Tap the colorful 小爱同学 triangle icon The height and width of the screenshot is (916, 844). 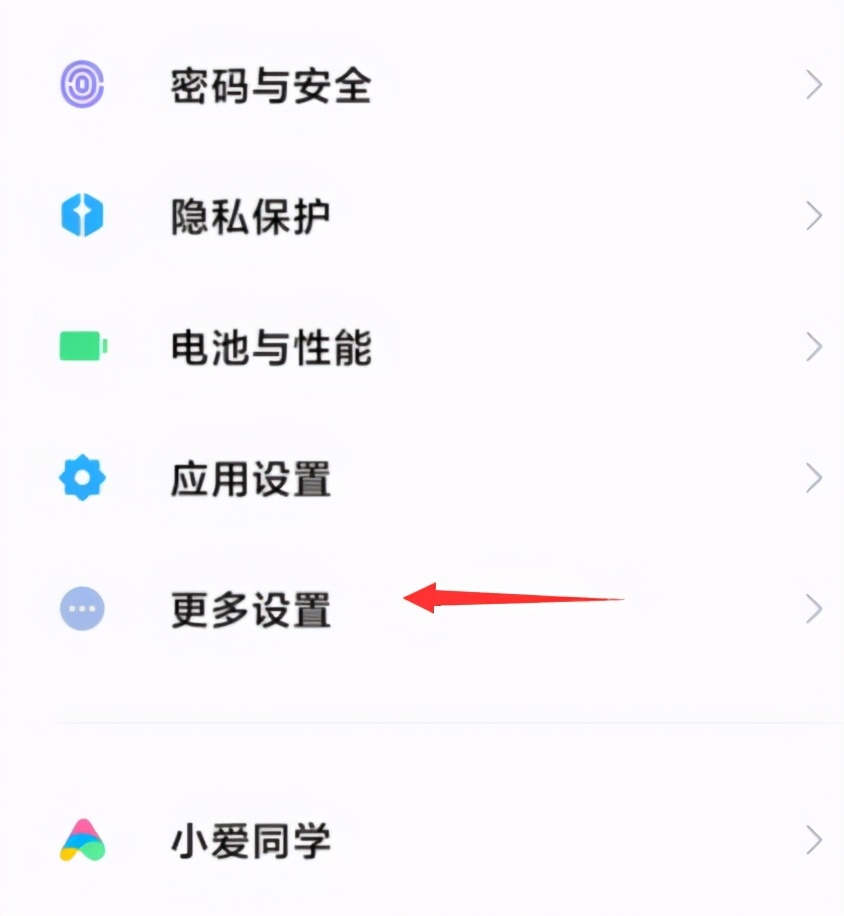(81, 841)
